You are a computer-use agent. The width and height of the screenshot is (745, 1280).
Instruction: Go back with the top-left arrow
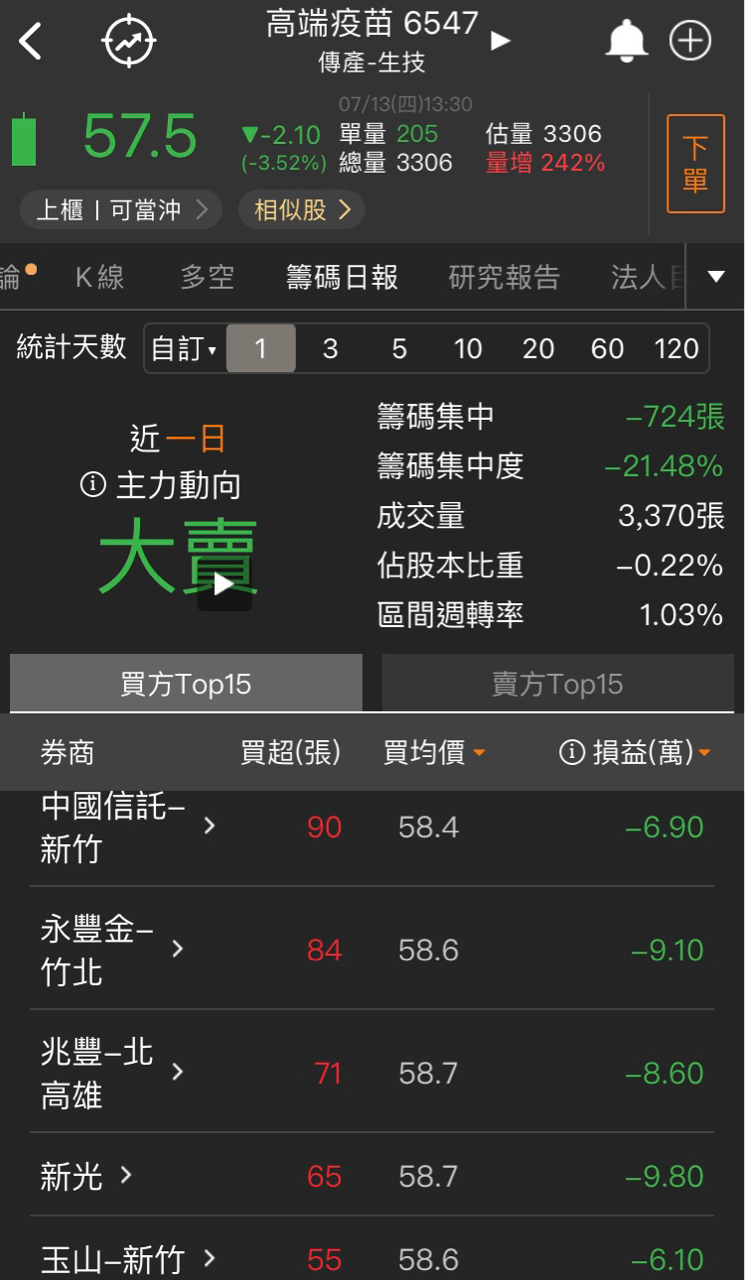[31, 41]
